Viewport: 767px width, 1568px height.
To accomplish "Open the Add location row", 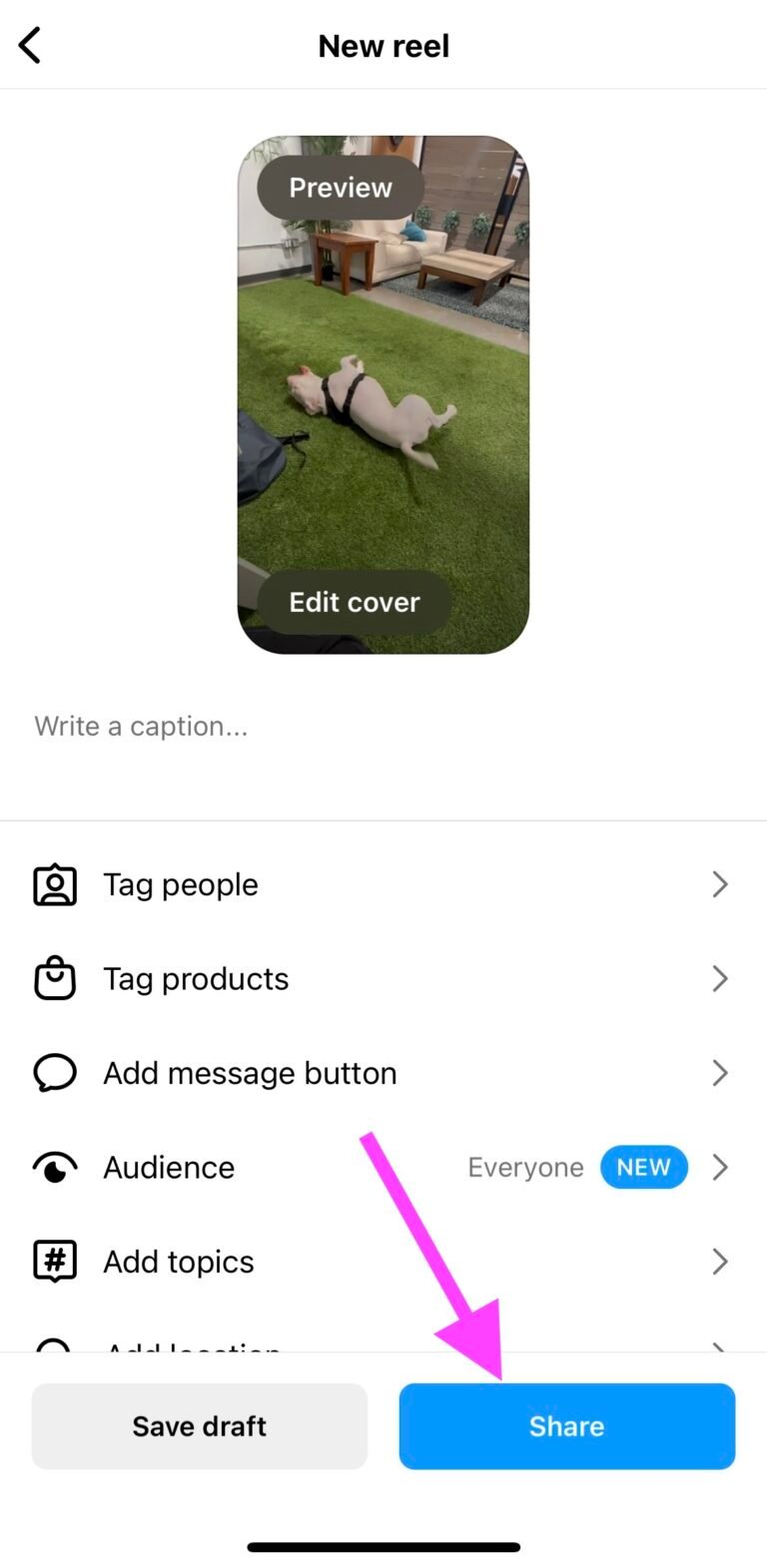I will (190, 1349).
